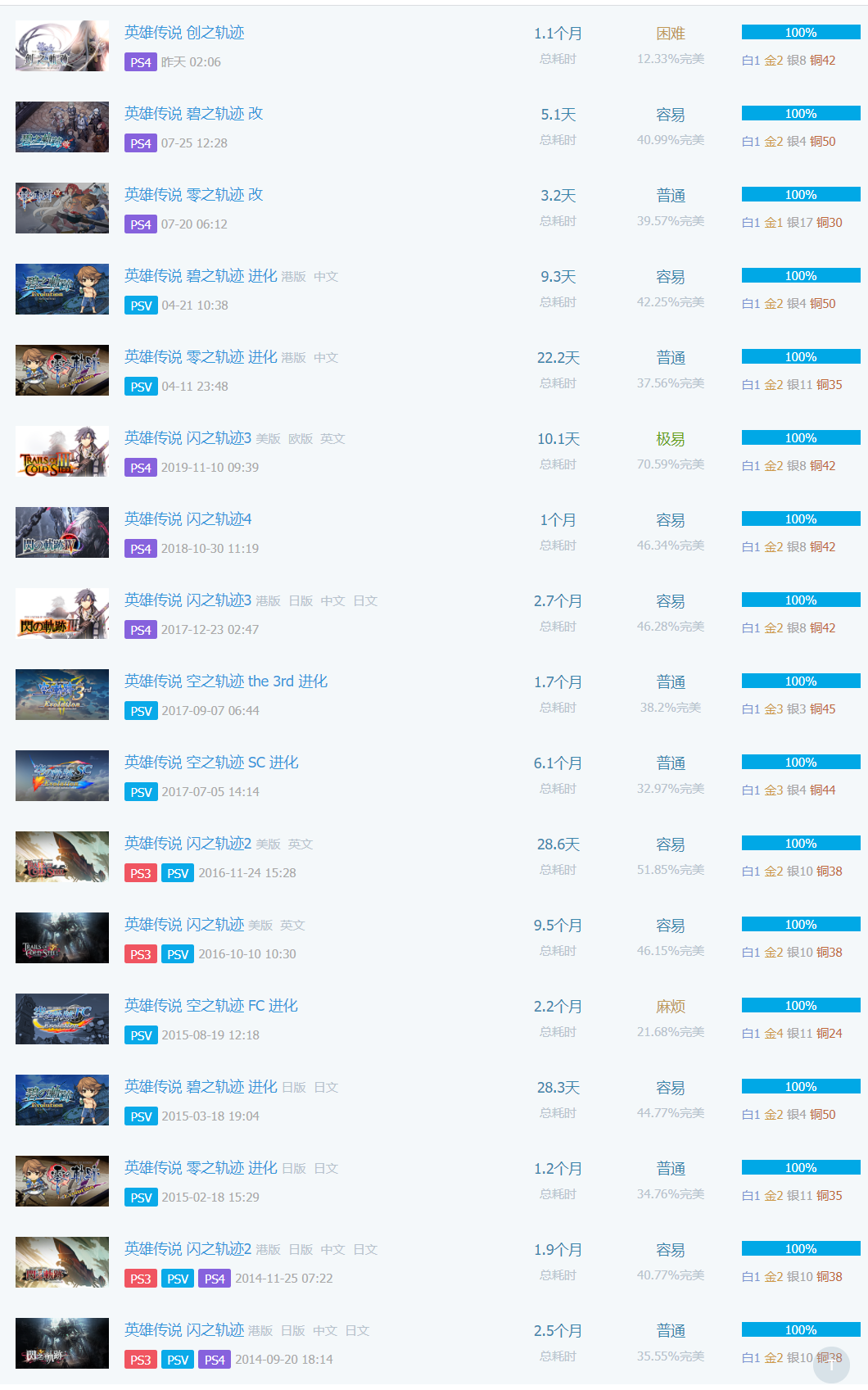Open 零之轨迹 进化 港版 中文 entry
868x1390 pixels.
pos(201,357)
